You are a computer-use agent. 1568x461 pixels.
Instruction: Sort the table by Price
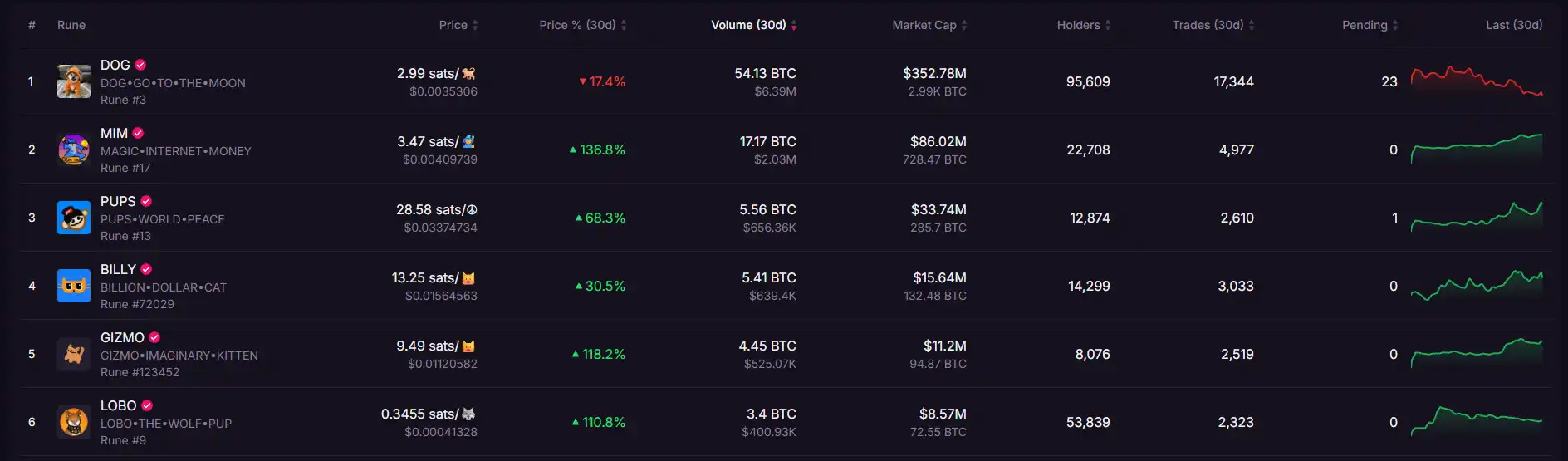(x=458, y=25)
